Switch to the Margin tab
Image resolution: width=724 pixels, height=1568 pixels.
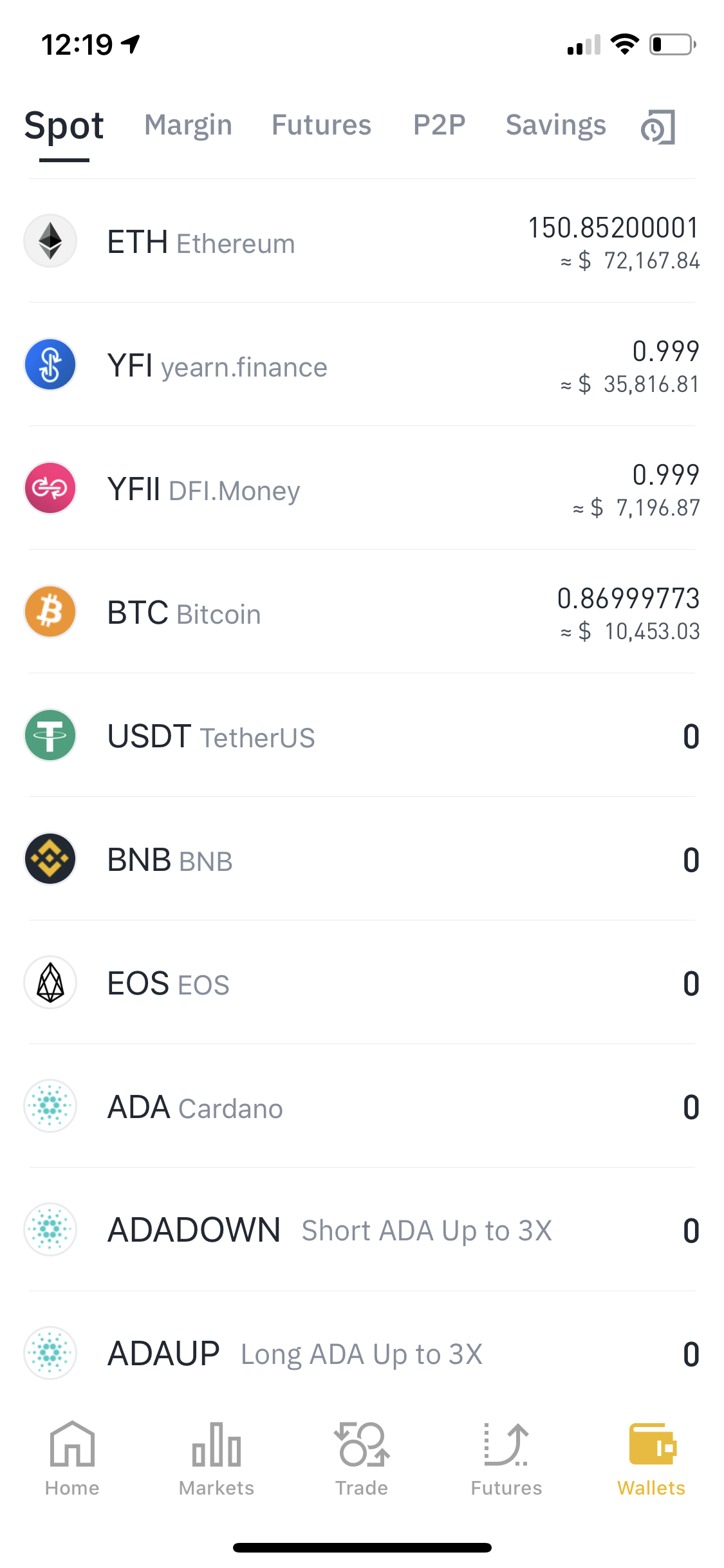[x=188, y=125]
